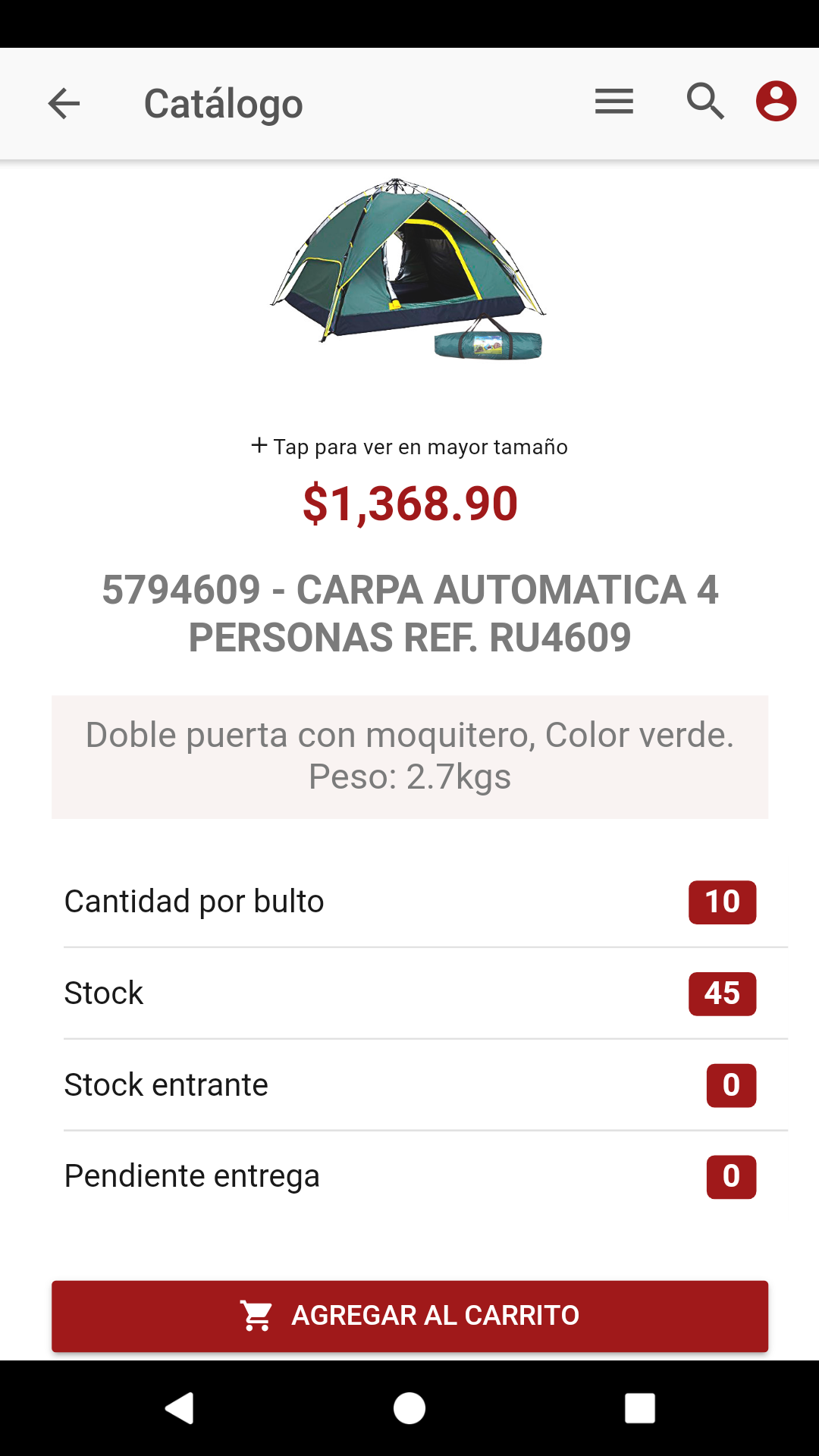The height and width of the screenshot is (1456, 819).
Task: Open the hamburger menu in the app bar
Action: 613,102
